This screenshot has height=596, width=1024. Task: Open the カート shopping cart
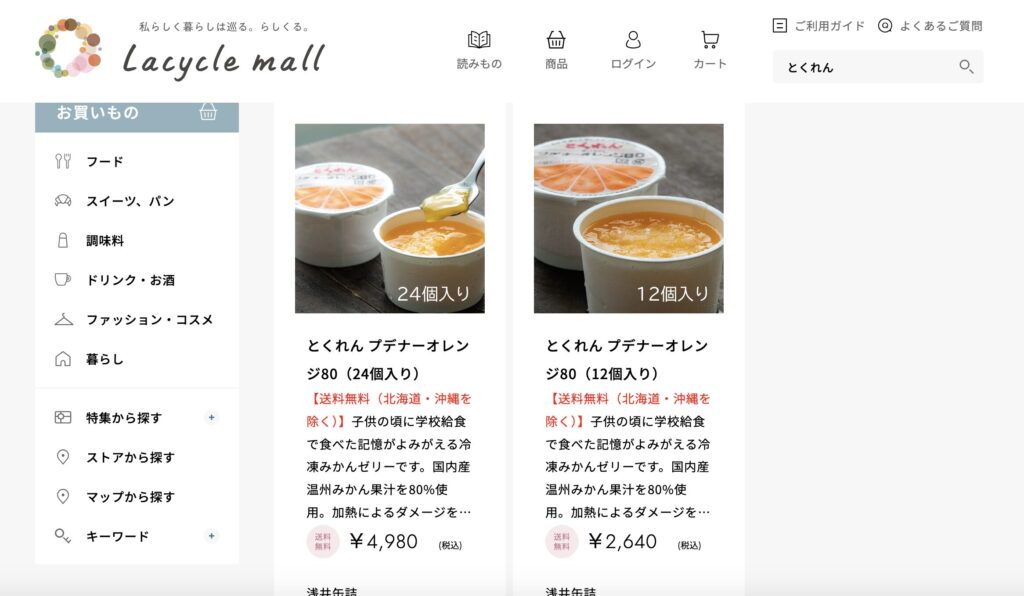(710, 50)
